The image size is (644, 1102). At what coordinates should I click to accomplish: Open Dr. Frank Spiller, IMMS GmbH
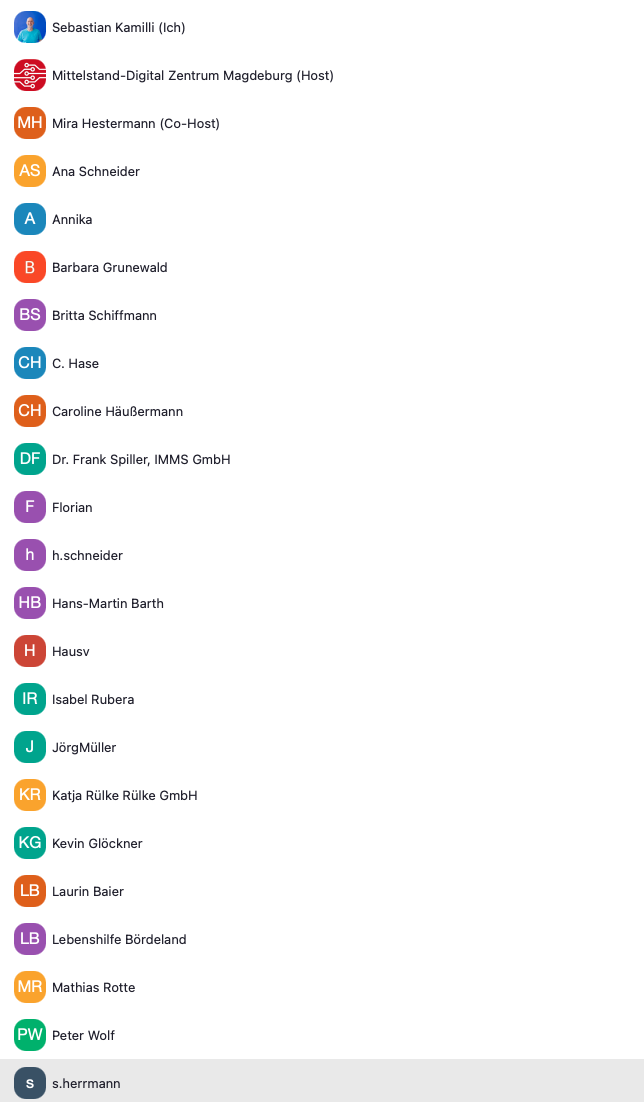click(x=141, y=459)
